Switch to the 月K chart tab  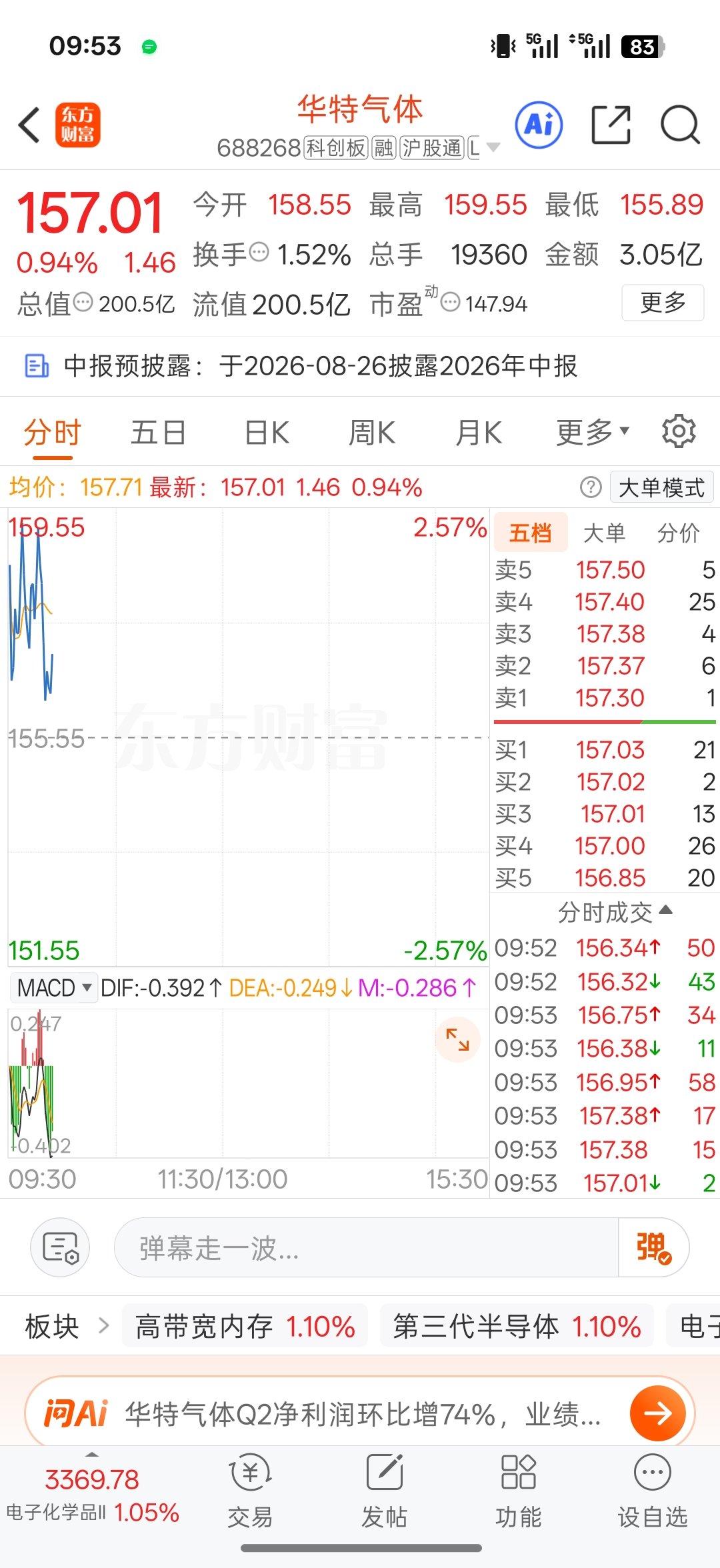pyautogui.click(x=478, y=433)
